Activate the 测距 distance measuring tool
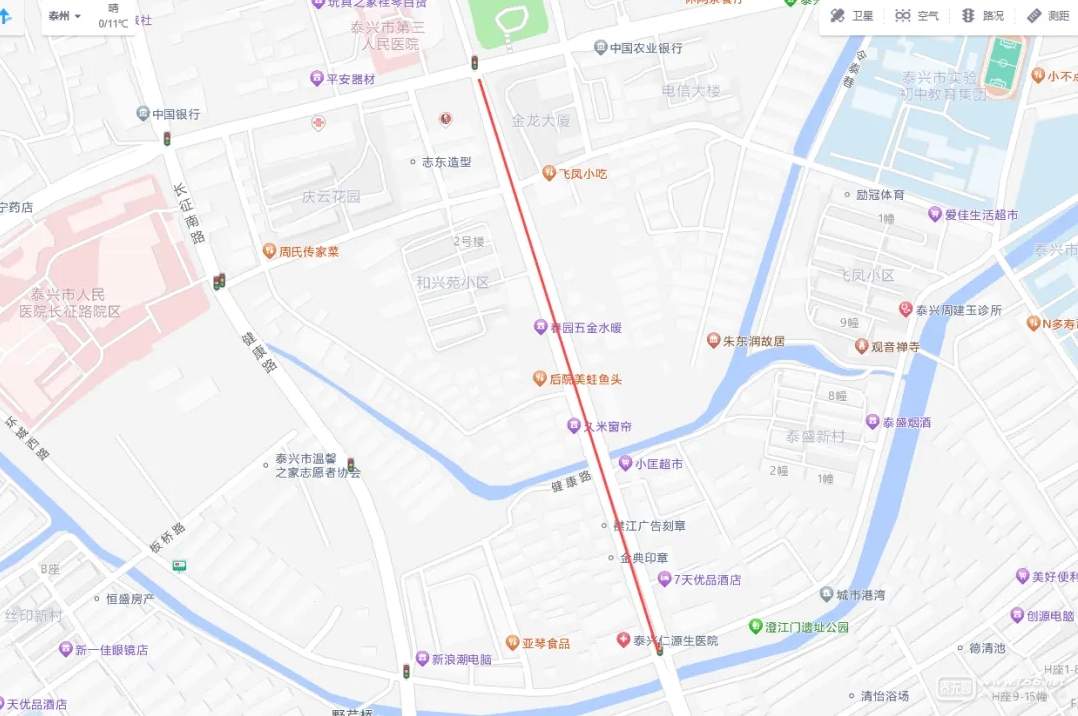 click(1047, 16)
